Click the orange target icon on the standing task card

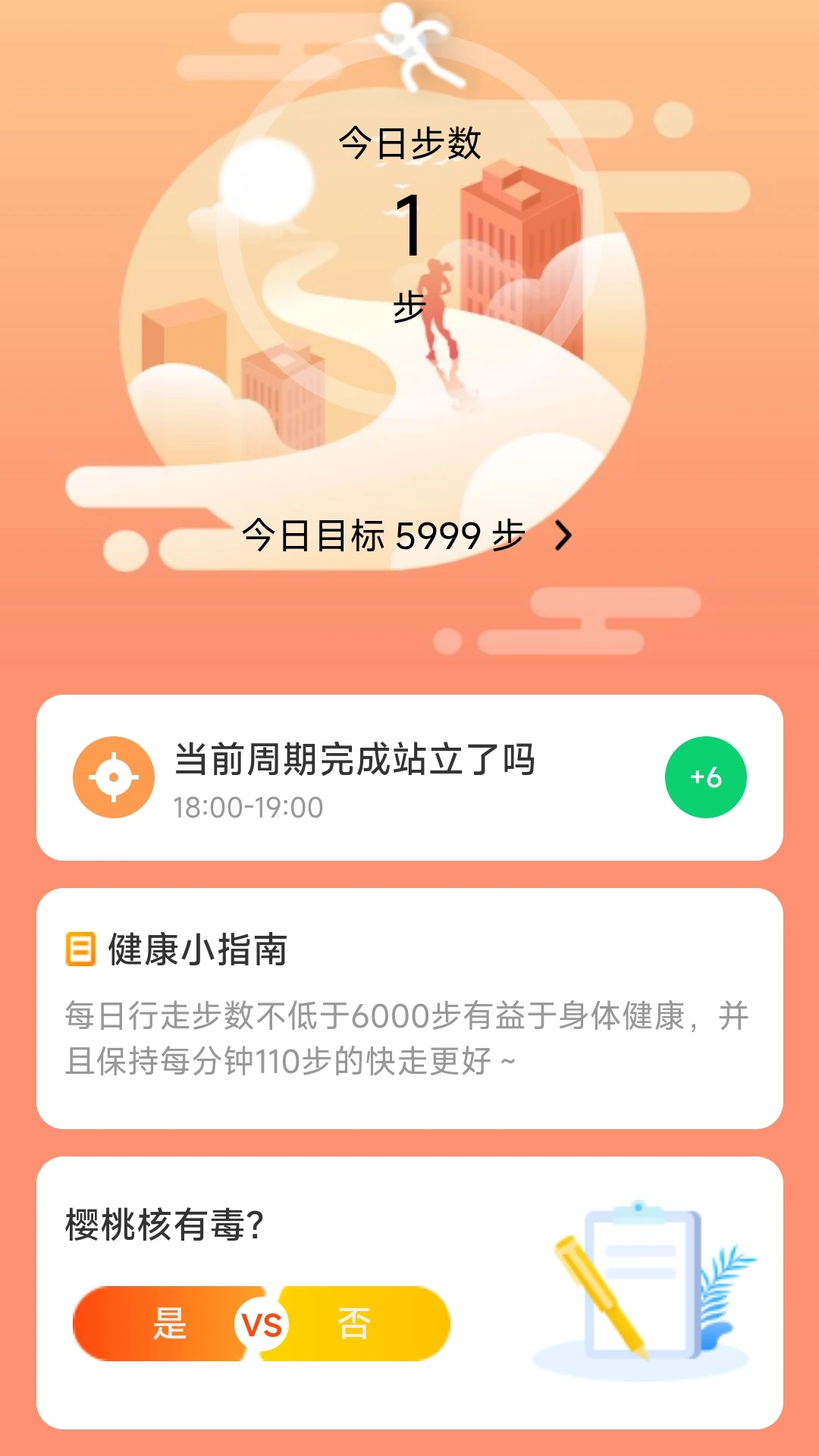point(115,778)
